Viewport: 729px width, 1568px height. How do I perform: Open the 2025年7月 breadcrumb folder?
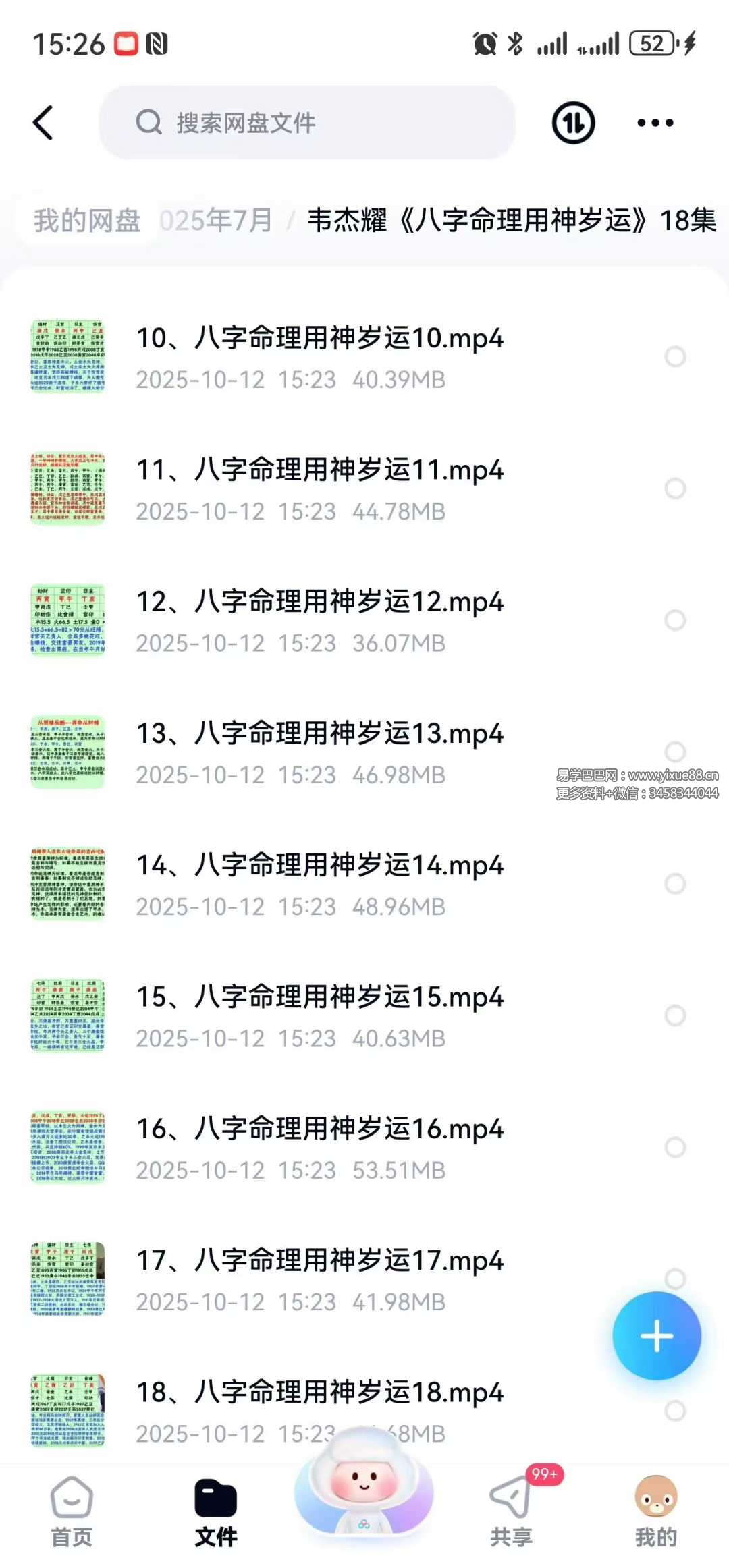click(x=217, y=221)
